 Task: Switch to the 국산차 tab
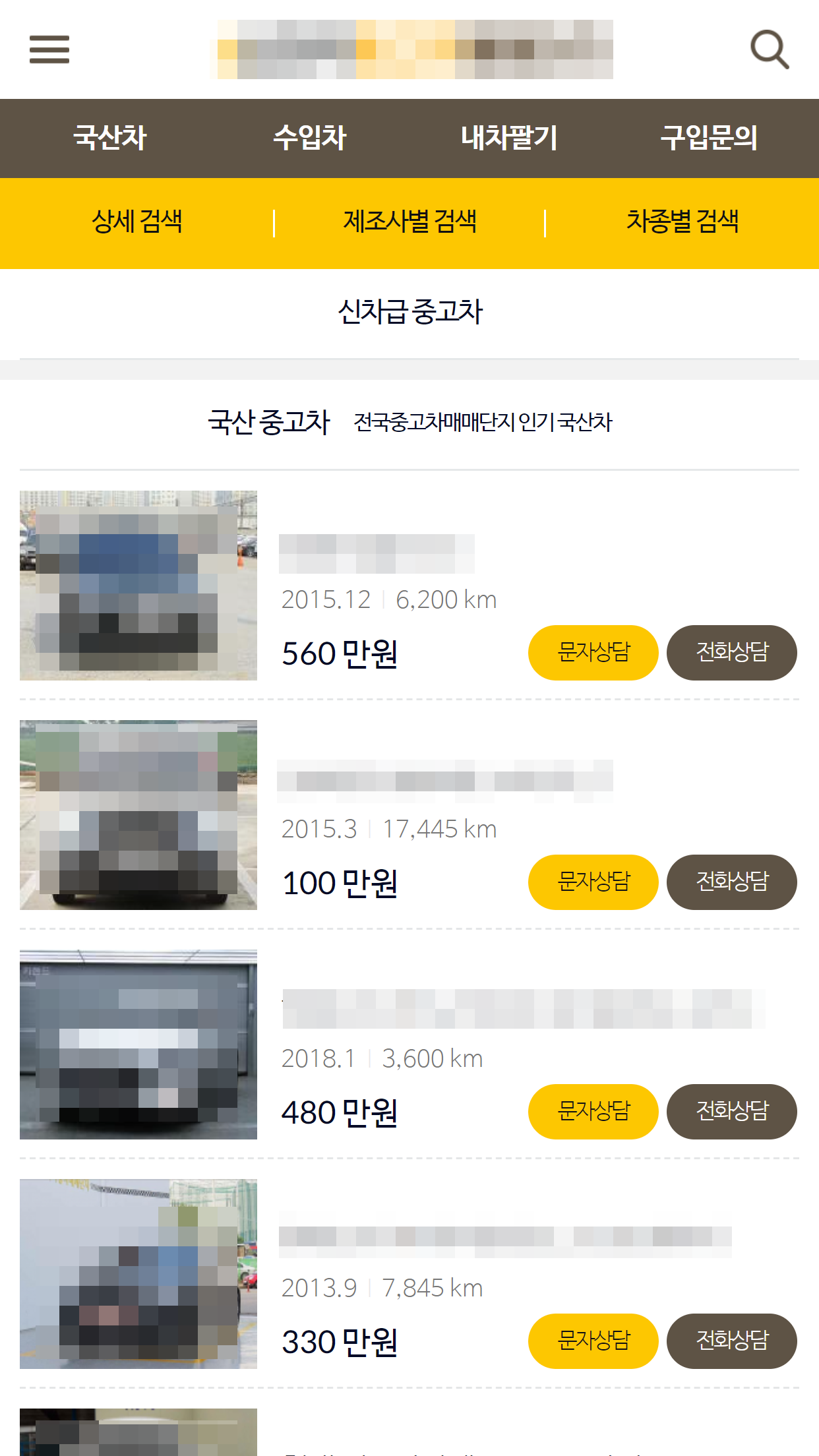click(109, 138)
